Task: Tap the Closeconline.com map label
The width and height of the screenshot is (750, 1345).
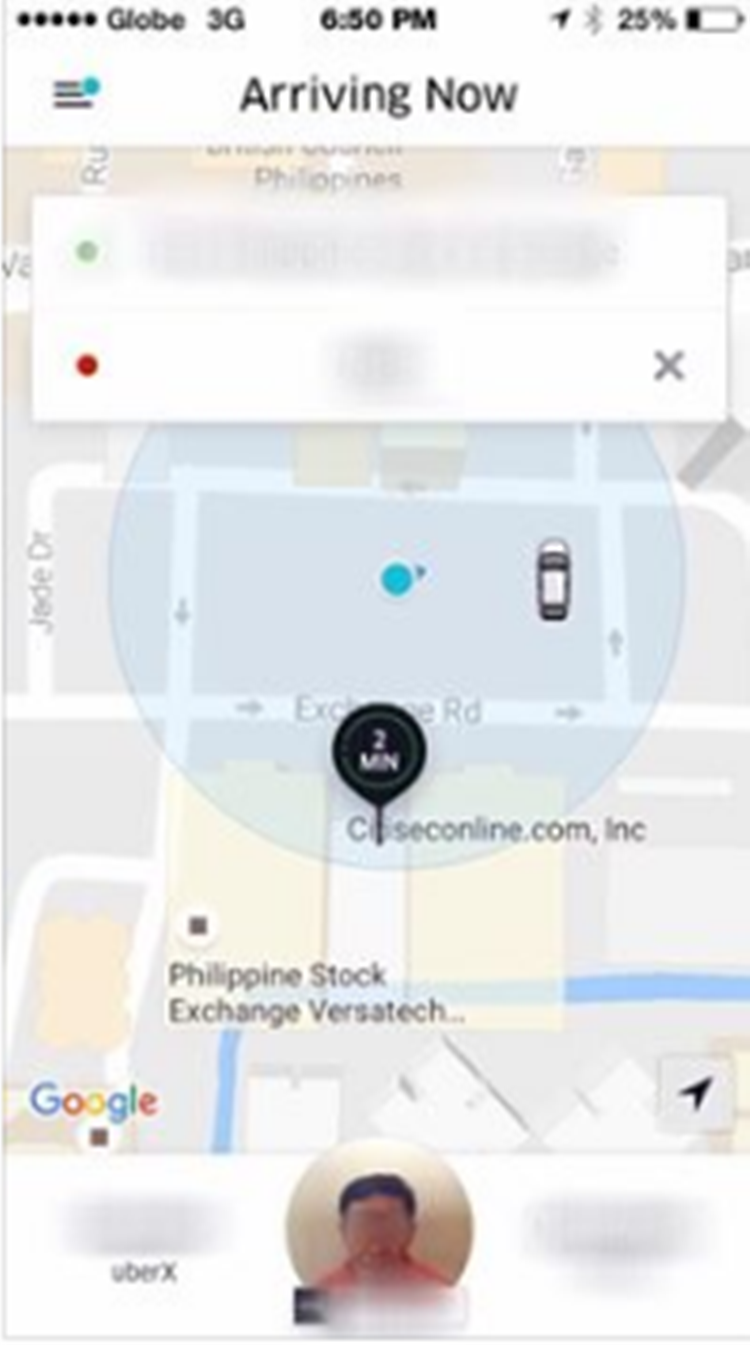Action: [497, 829]
